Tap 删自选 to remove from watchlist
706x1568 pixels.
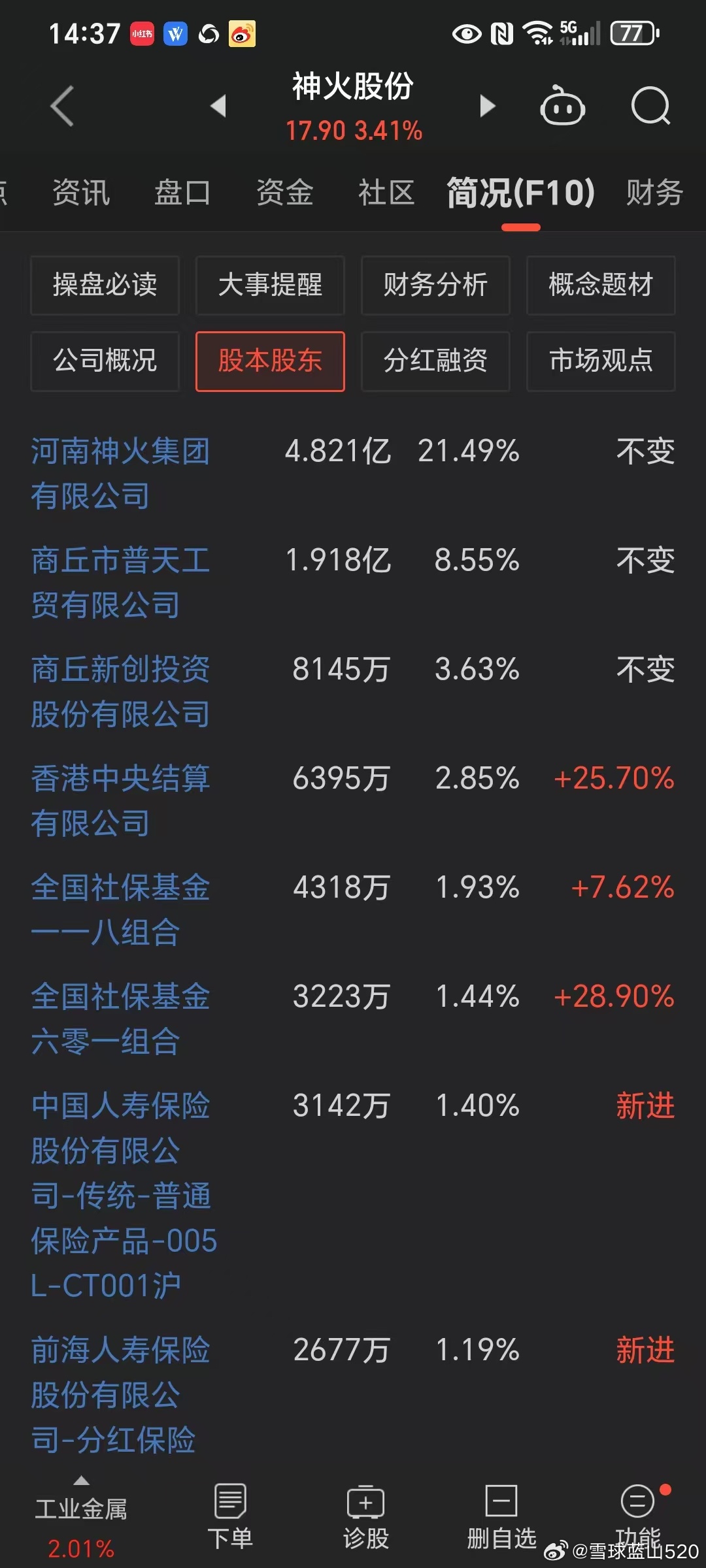point(501,1516)
